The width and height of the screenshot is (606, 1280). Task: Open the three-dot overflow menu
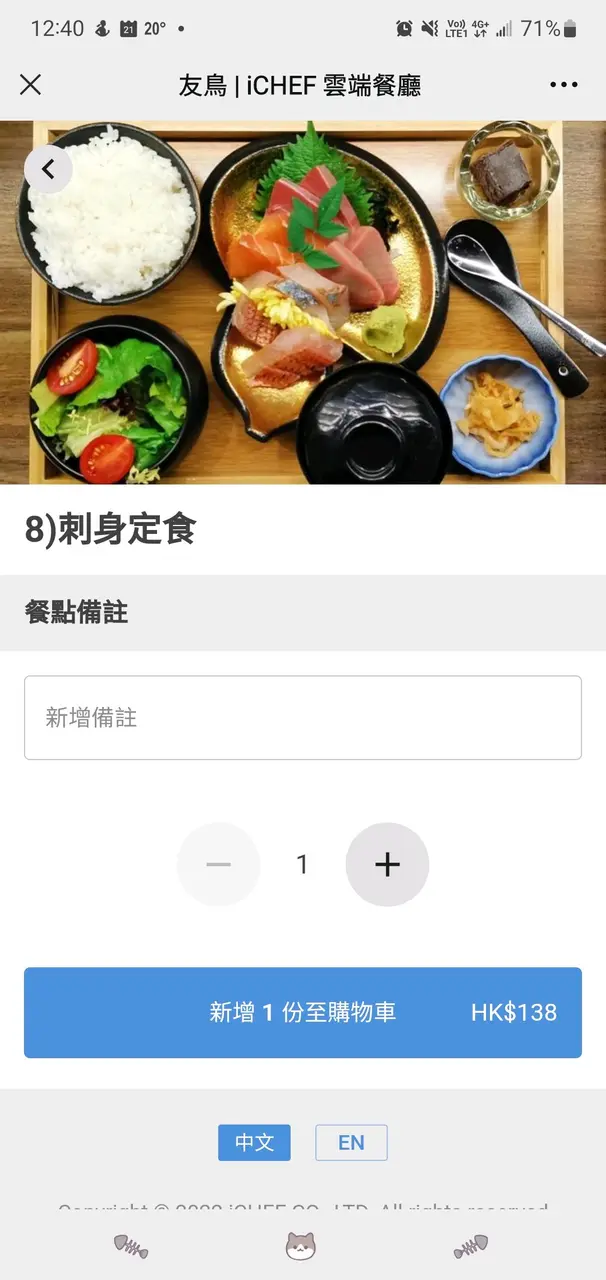tap(564, 85)
